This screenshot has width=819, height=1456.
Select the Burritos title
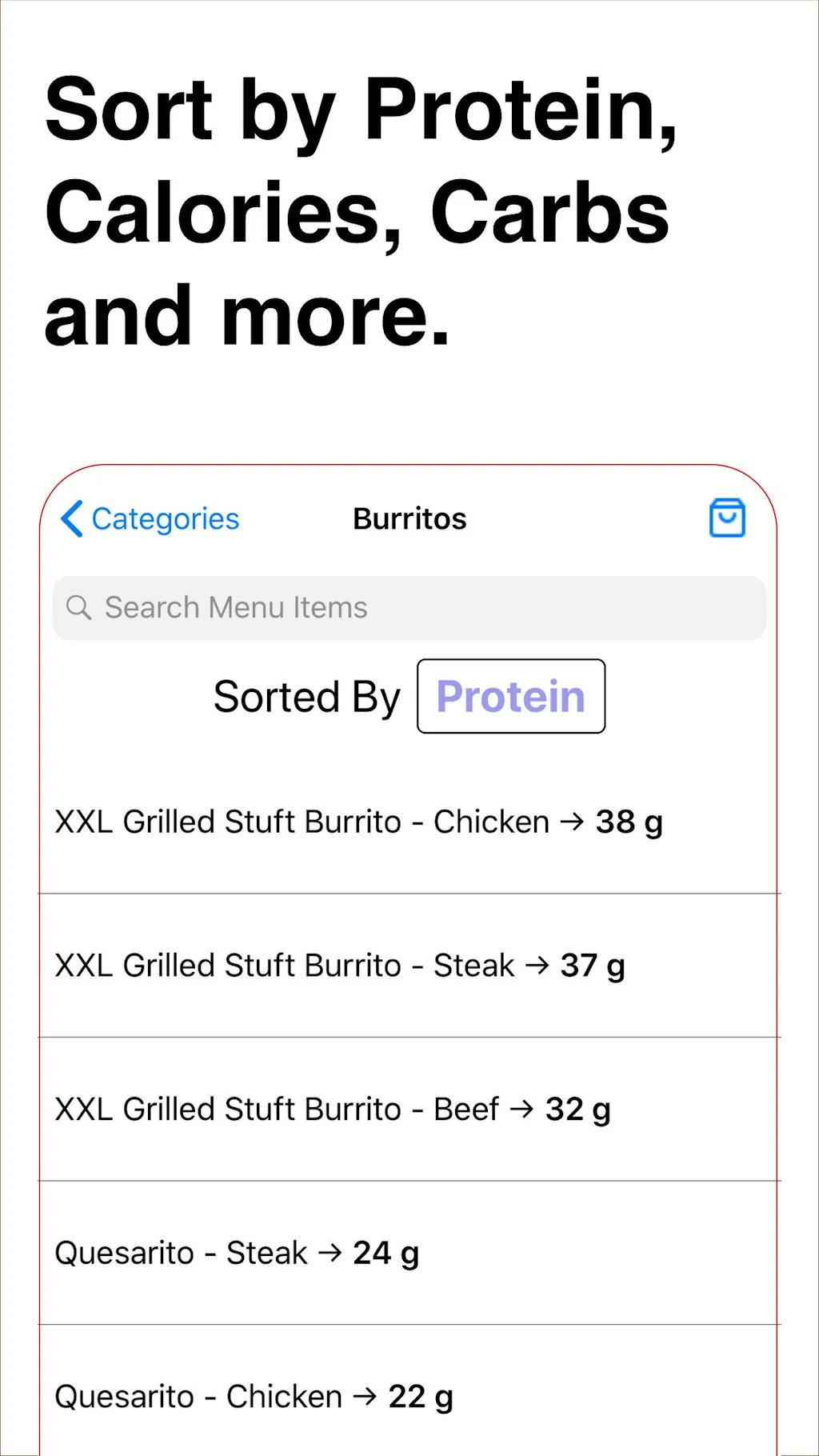(x=409, y=518)
